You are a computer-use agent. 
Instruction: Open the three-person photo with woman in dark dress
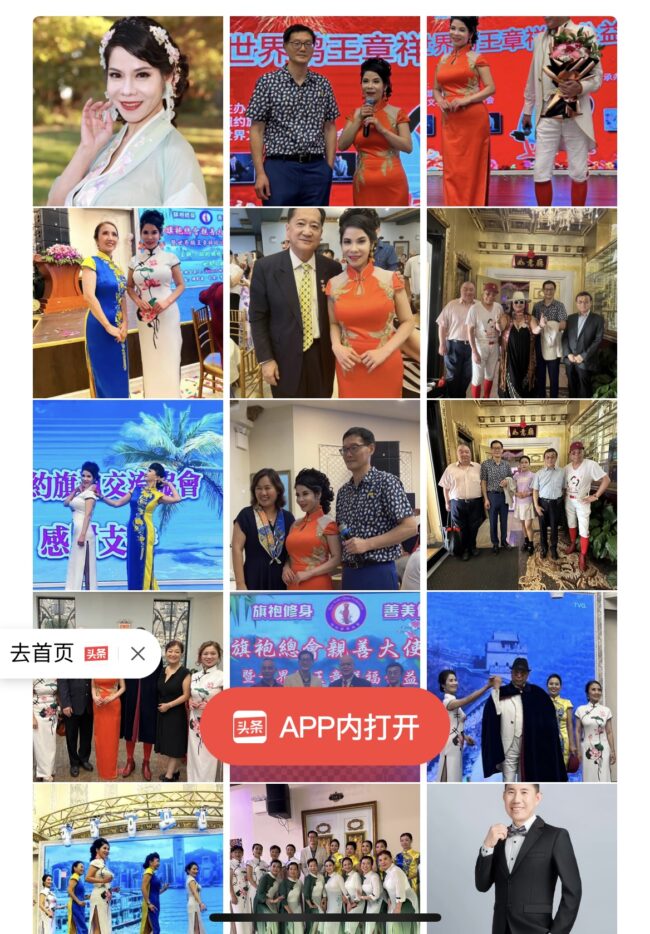click(x=325, y=495)
